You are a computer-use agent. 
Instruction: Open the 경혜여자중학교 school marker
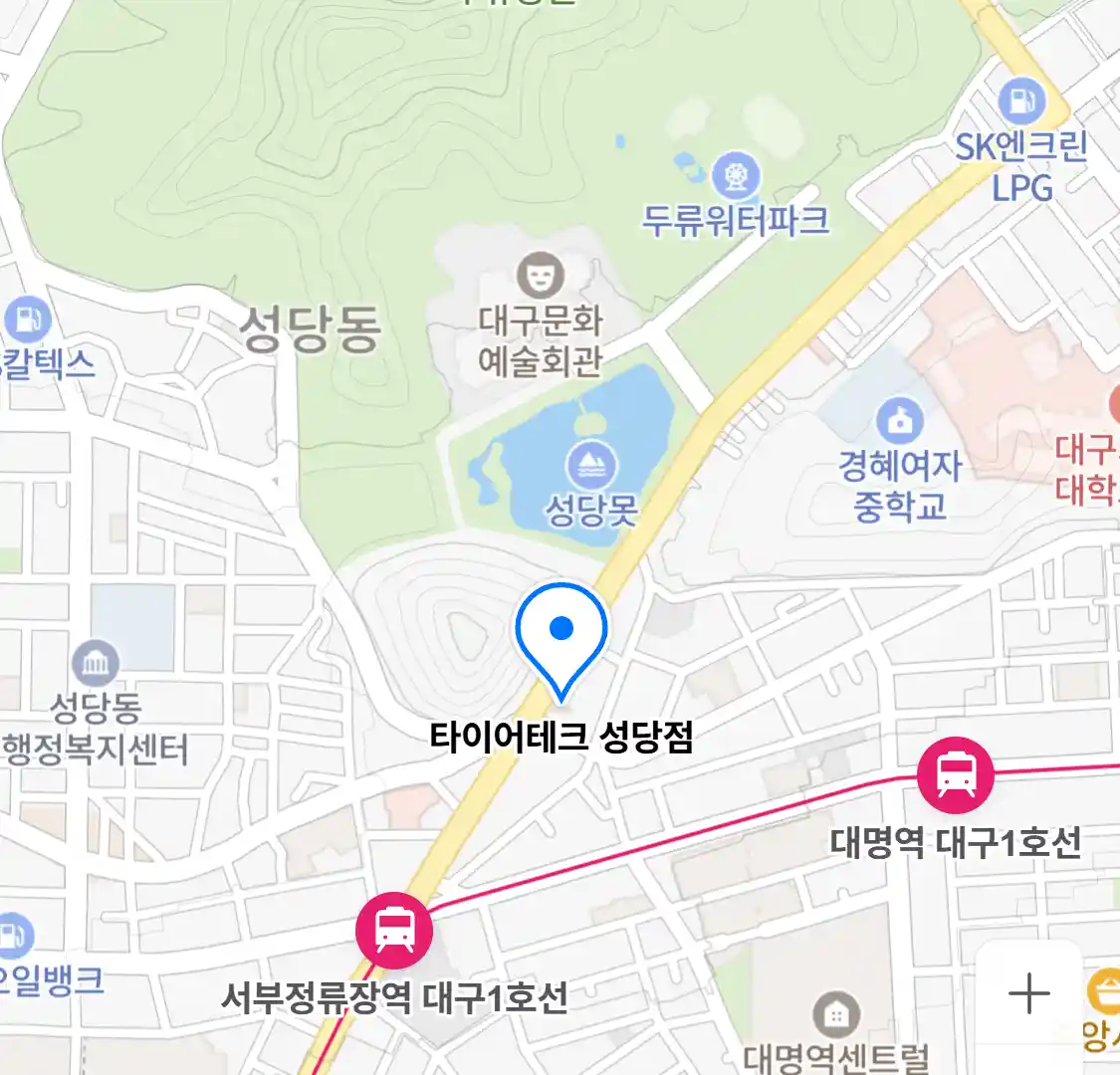[900, 422]
